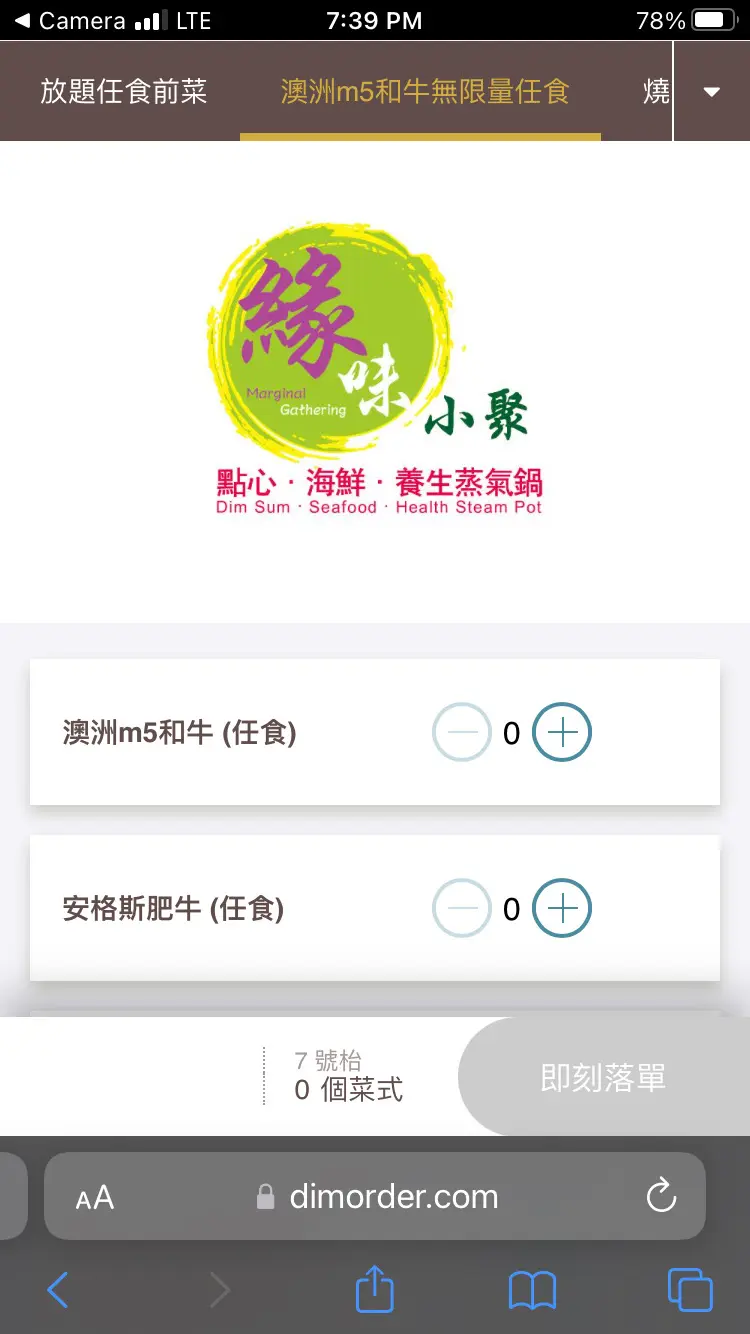Tap 即刻落單 to place the order
750x1334 pixels.
(603, 1078)
